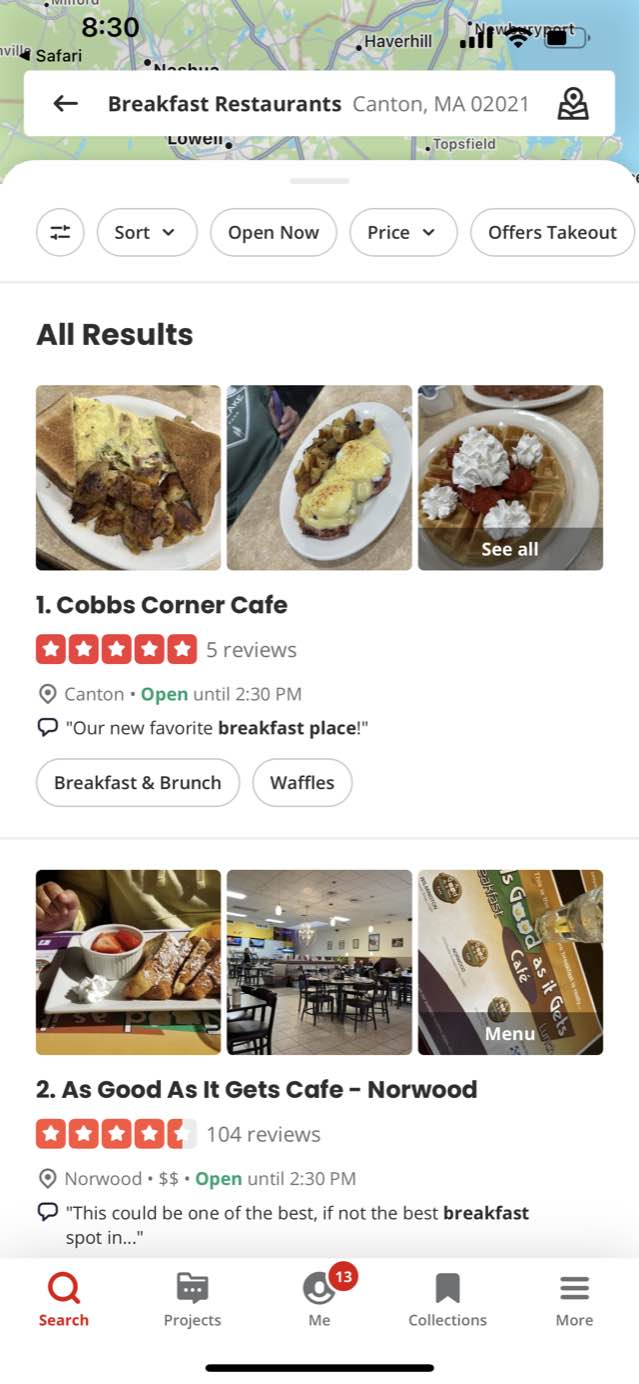
Task: Expand the Sort dropdown
Action: click(145, 232)
